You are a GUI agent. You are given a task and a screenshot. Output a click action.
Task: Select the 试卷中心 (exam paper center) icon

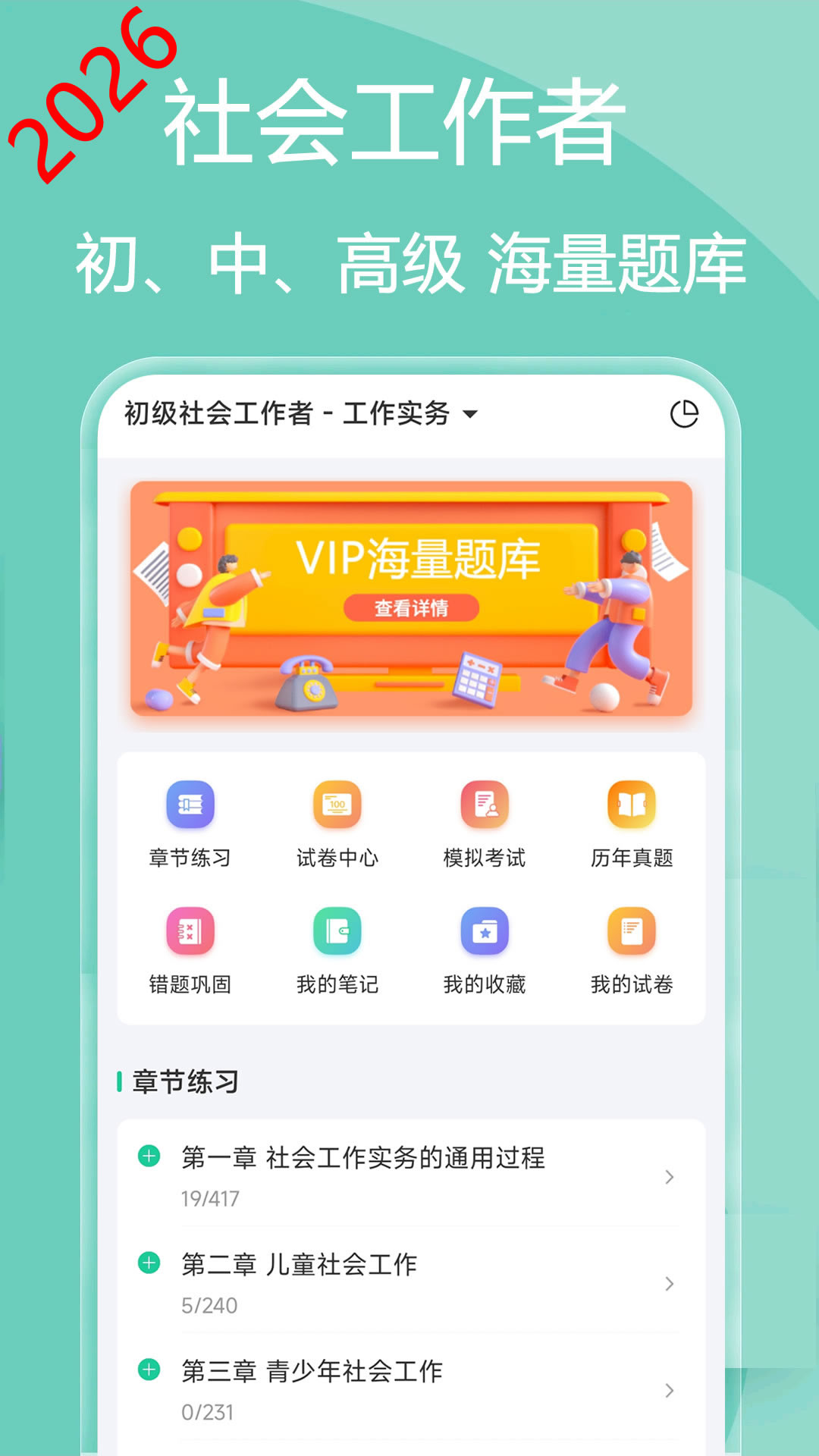click(x=337, y=805)
